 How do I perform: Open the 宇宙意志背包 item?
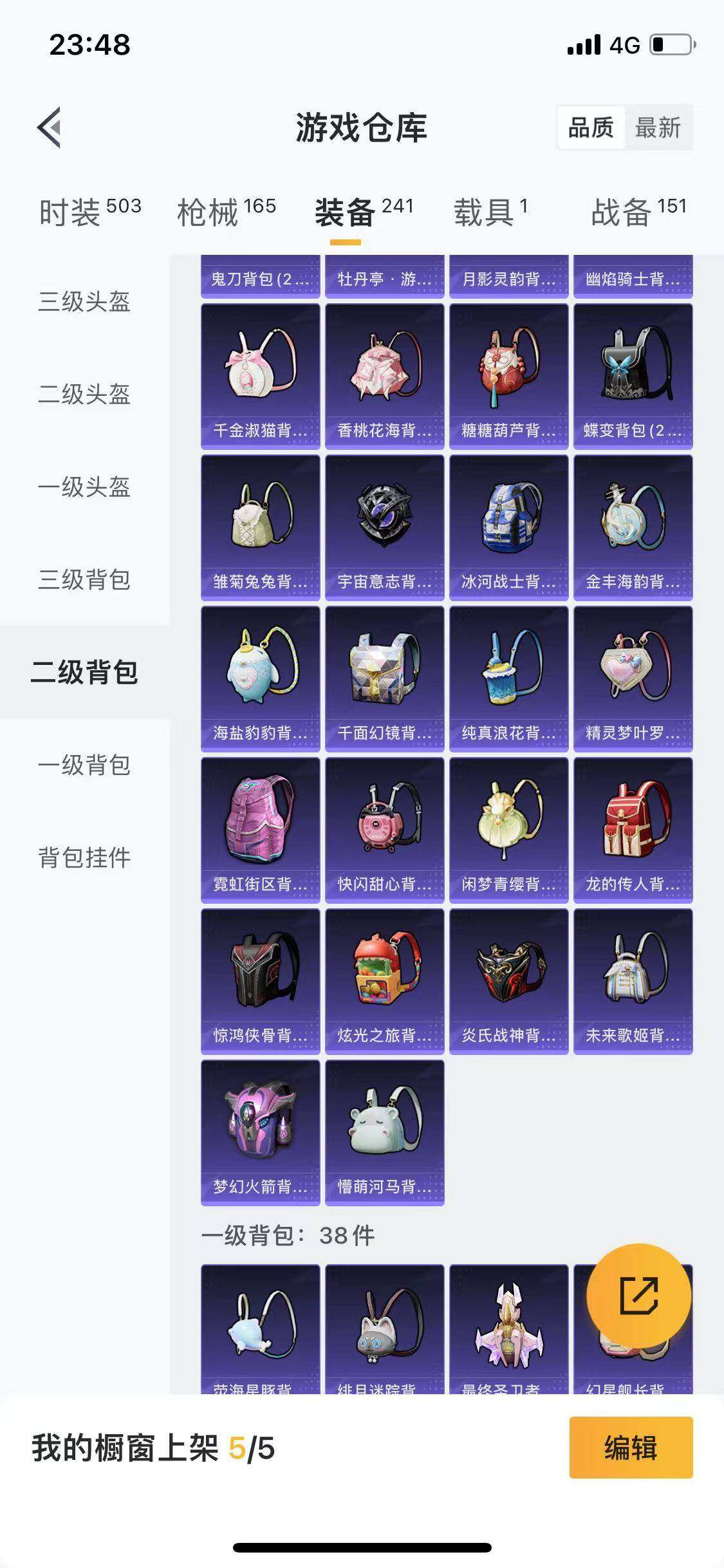tap(384, 528)
